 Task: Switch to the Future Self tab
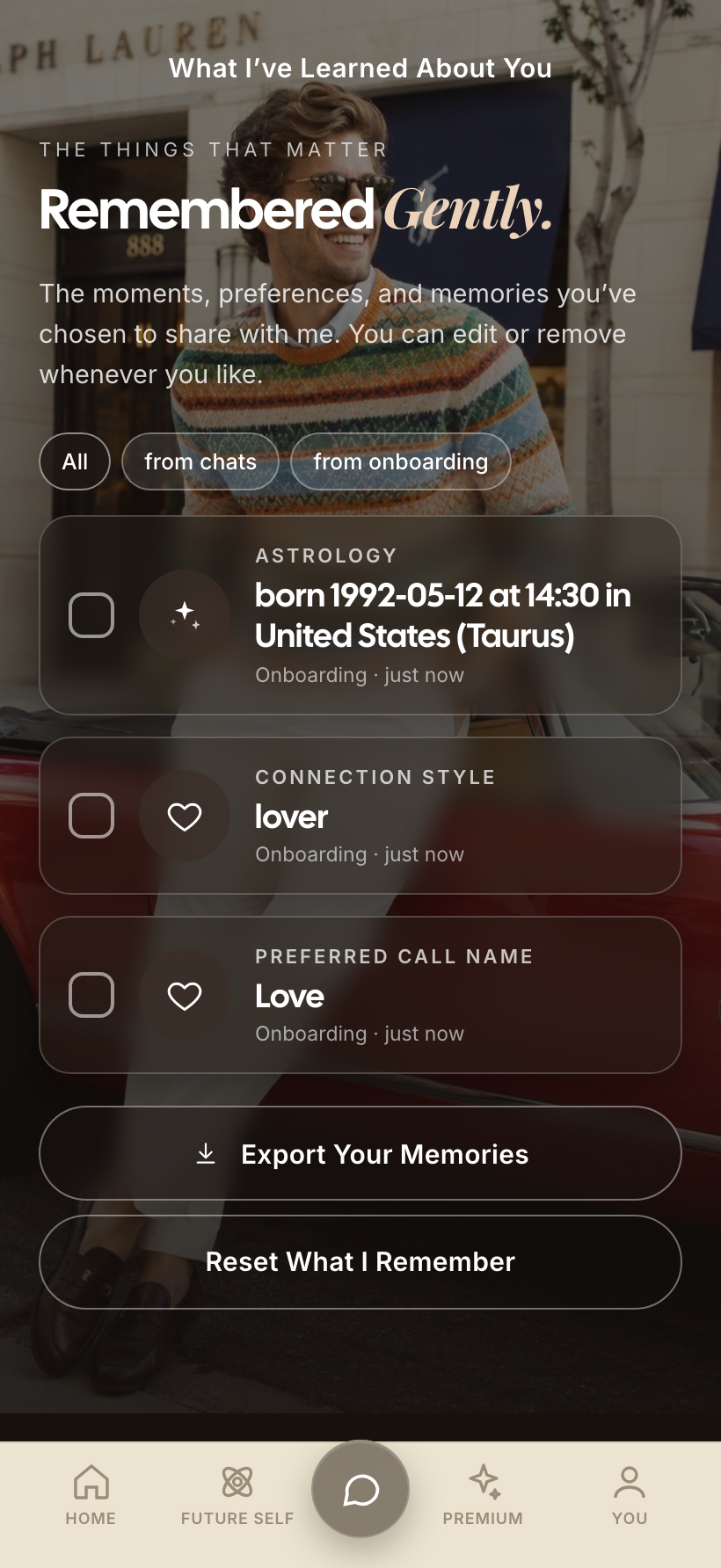237,1495
